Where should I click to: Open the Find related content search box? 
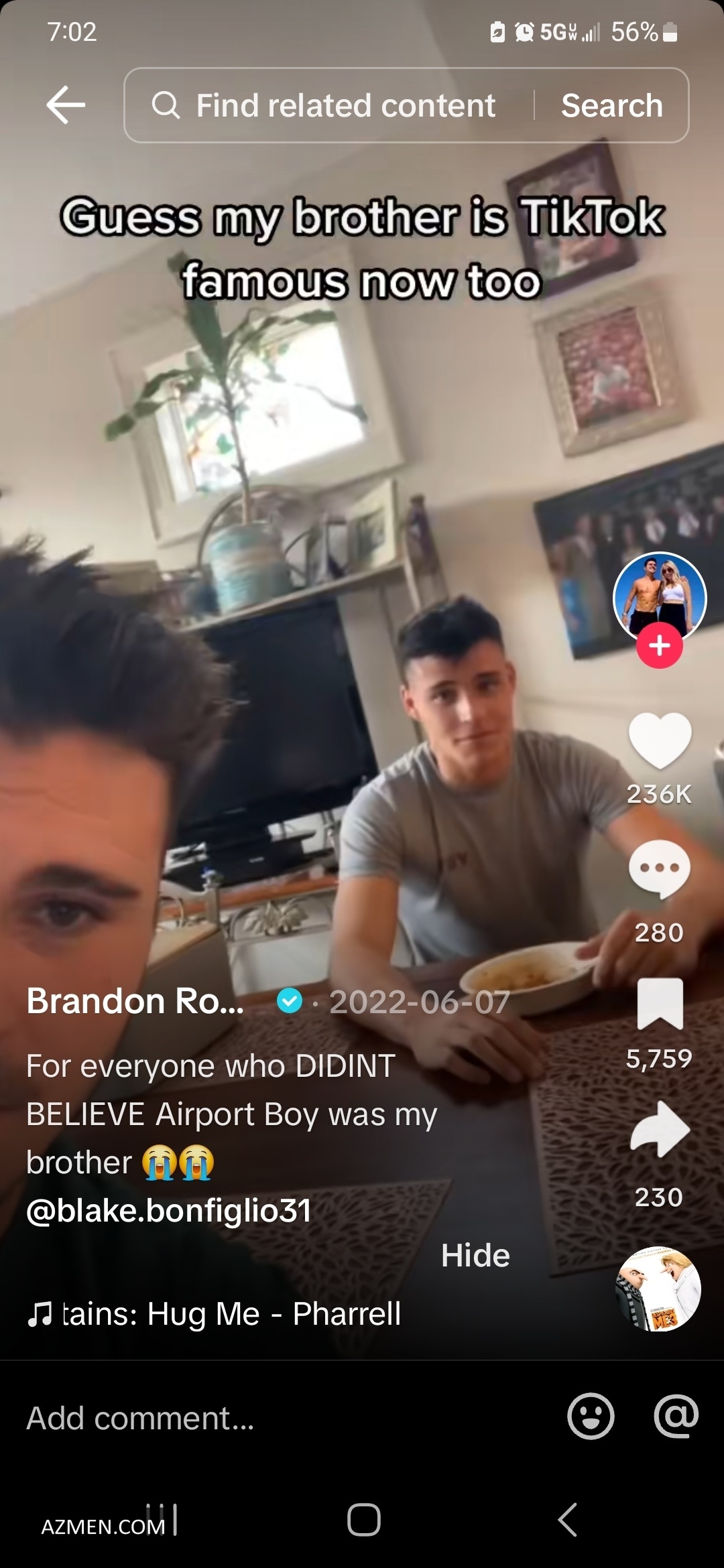click(x=345, y=105)
